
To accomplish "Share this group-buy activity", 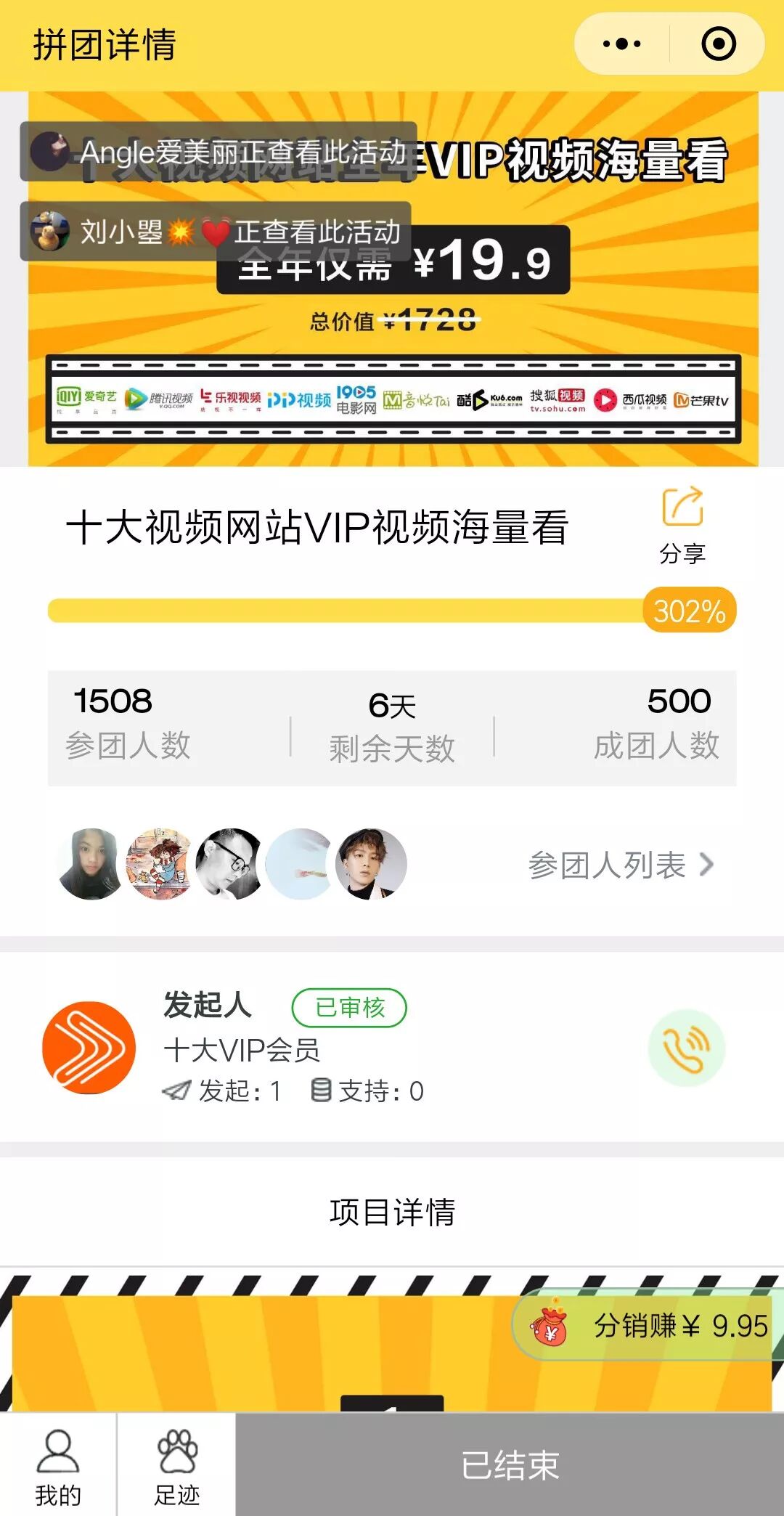I will tap(682, 524).
